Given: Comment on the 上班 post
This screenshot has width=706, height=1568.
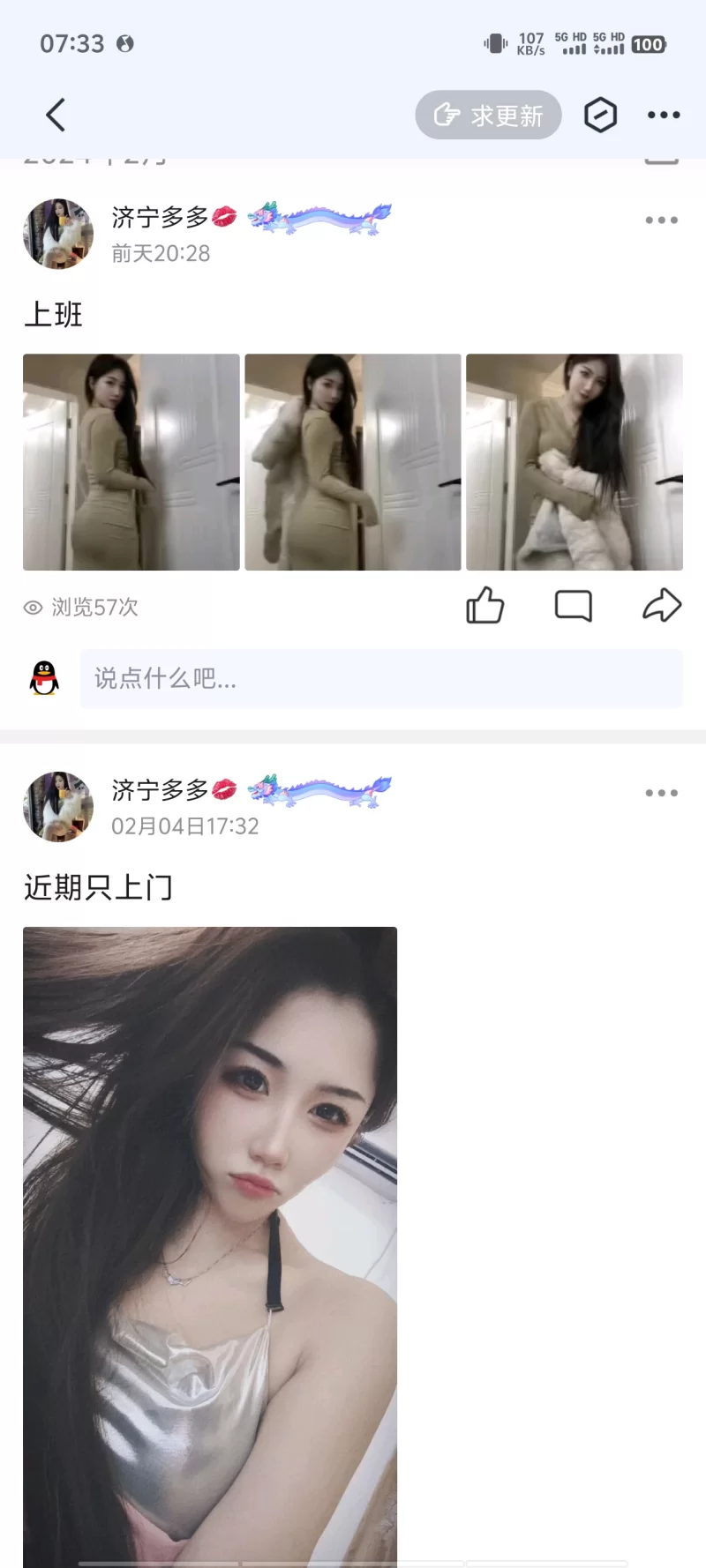Looking at the screenshot, I should 573,606.
